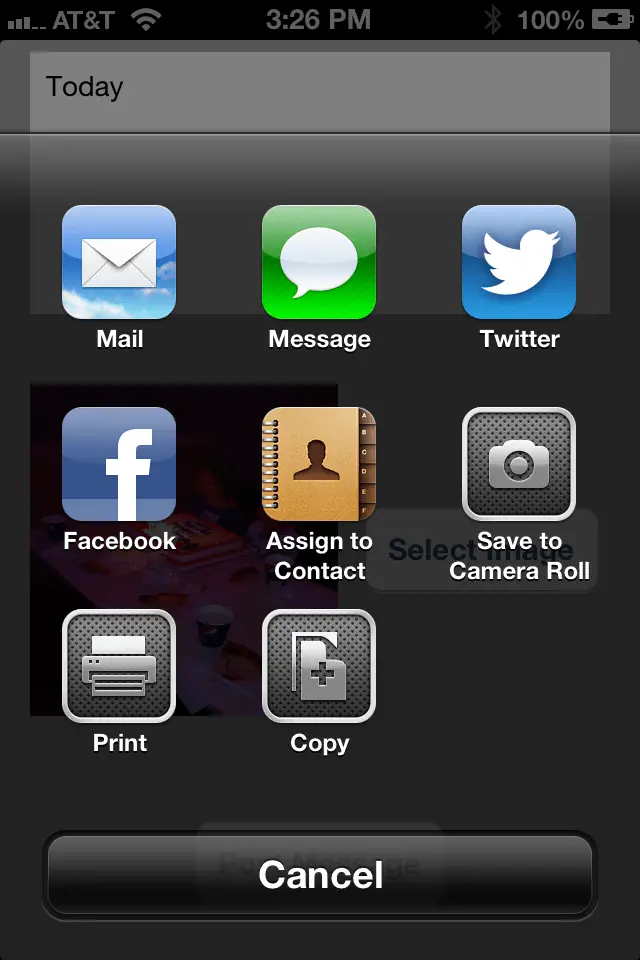The width and height of the screenshot is (640, 960).
Task: Post the image to Facebook
Action: click(x=119, y=464)
